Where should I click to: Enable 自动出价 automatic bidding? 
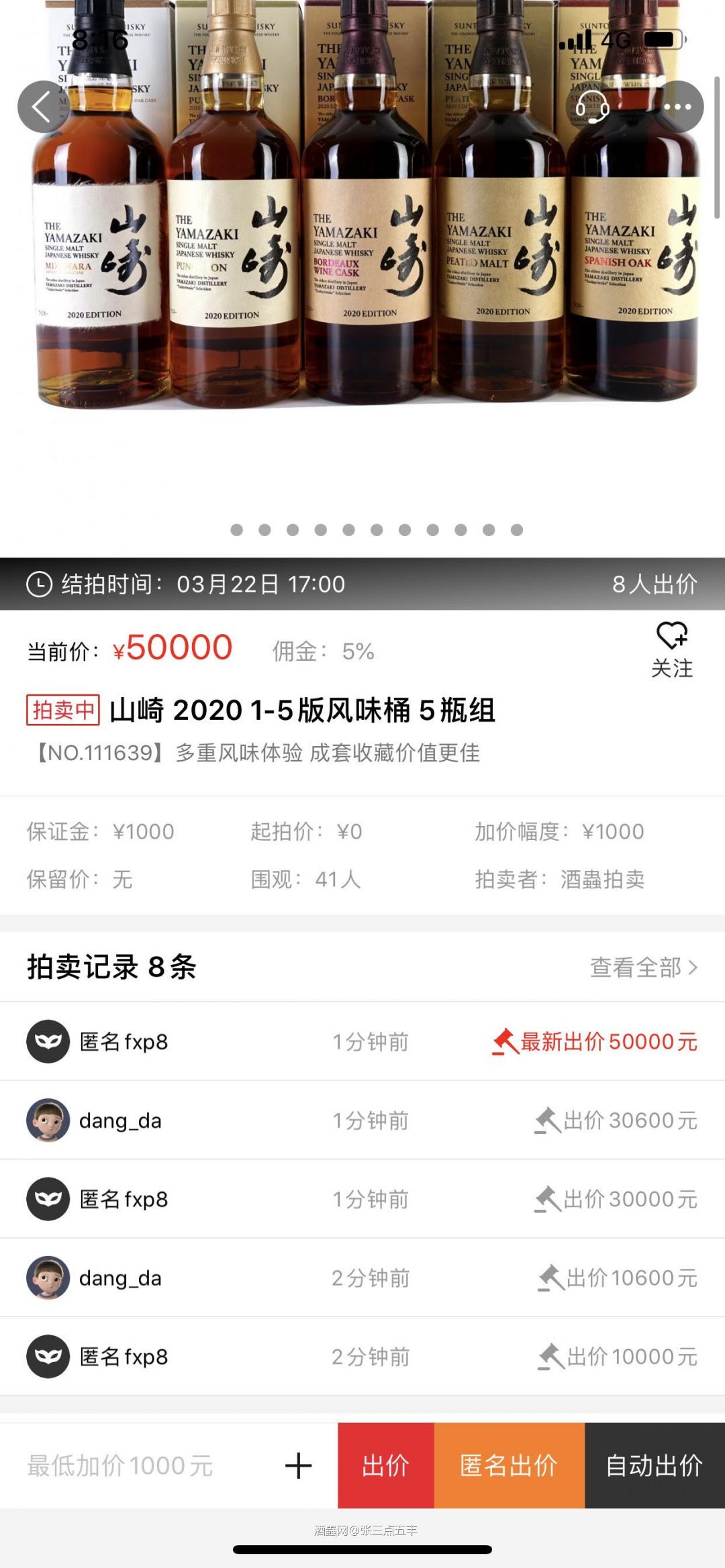(x=650, y=1465)
